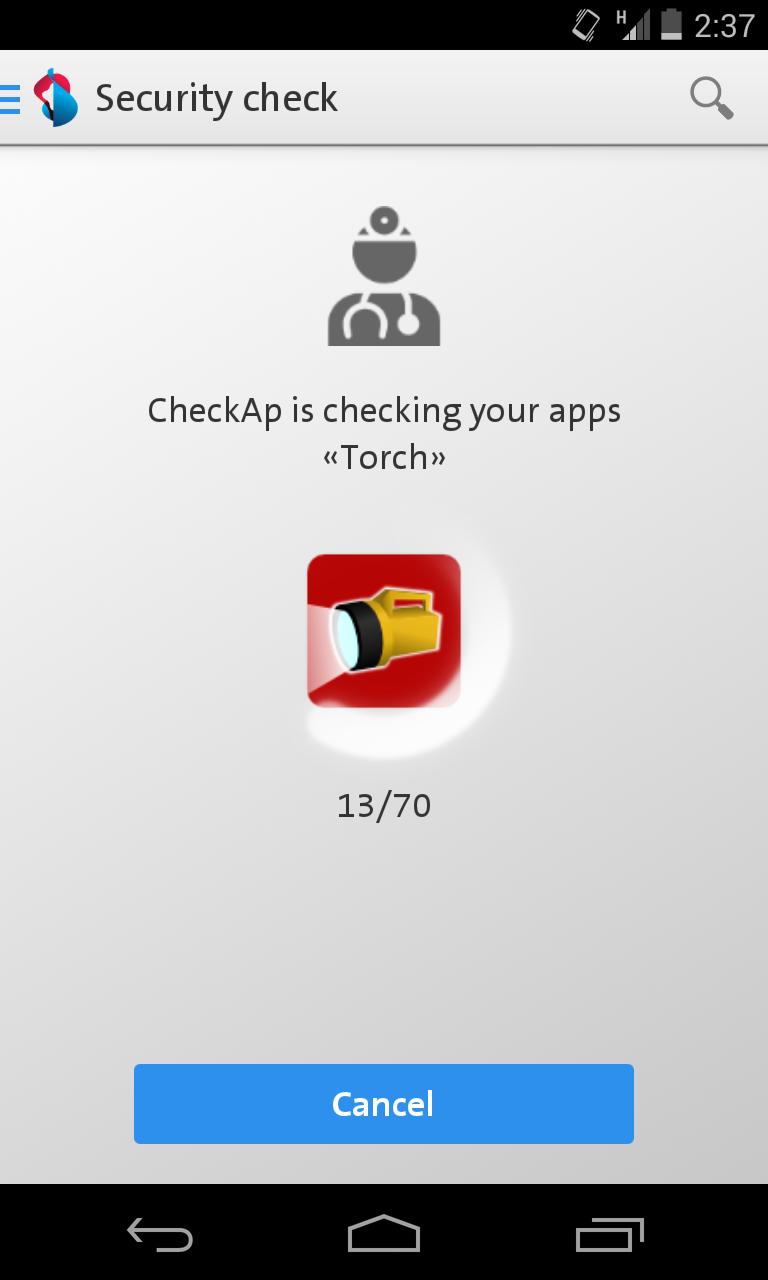The height and width of the screenshot is (1280, 768).
Task: Select the Torch app icon being scanned
Action: [x=384, y=630]
